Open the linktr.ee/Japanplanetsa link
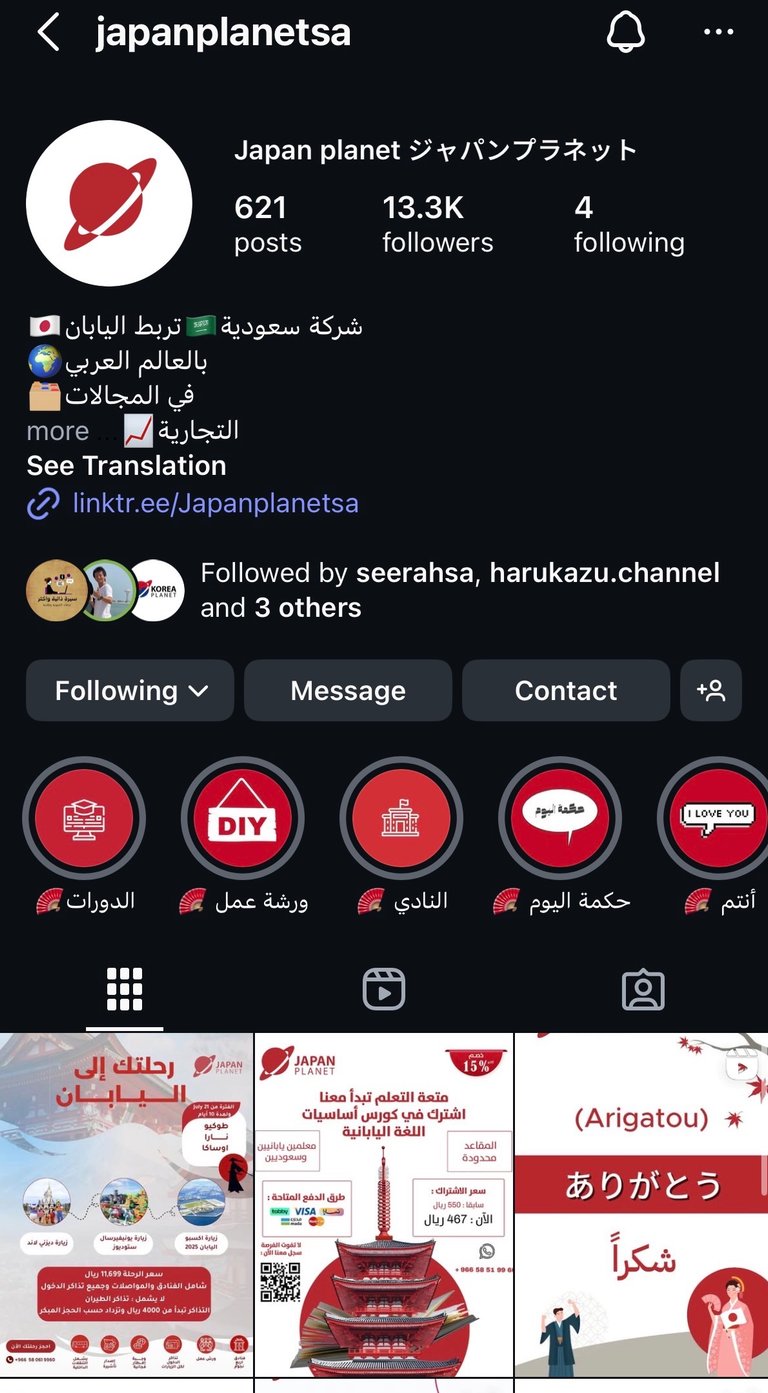The width and height of the screenshot is (768, 1393). pos(215,503)
